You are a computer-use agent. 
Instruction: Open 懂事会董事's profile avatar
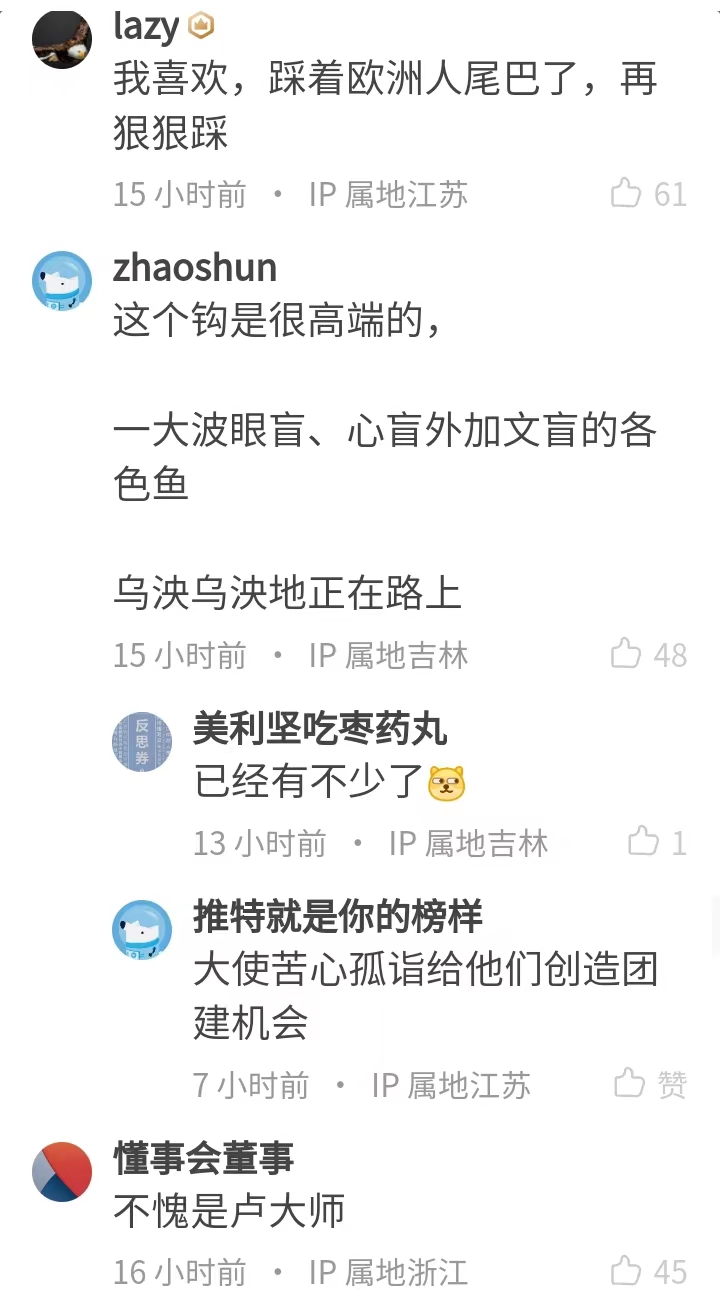point(62,1172)
